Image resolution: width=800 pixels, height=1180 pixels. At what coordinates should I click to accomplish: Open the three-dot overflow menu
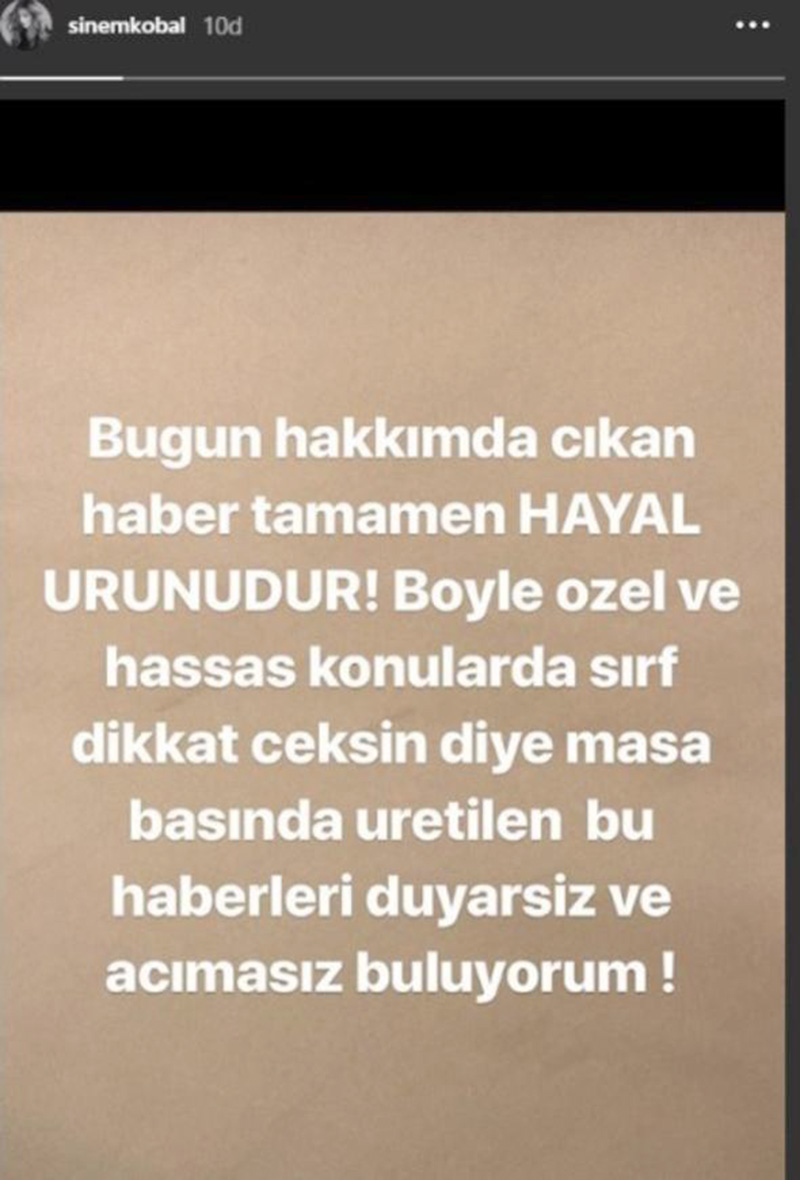click(x=752, y=26)
